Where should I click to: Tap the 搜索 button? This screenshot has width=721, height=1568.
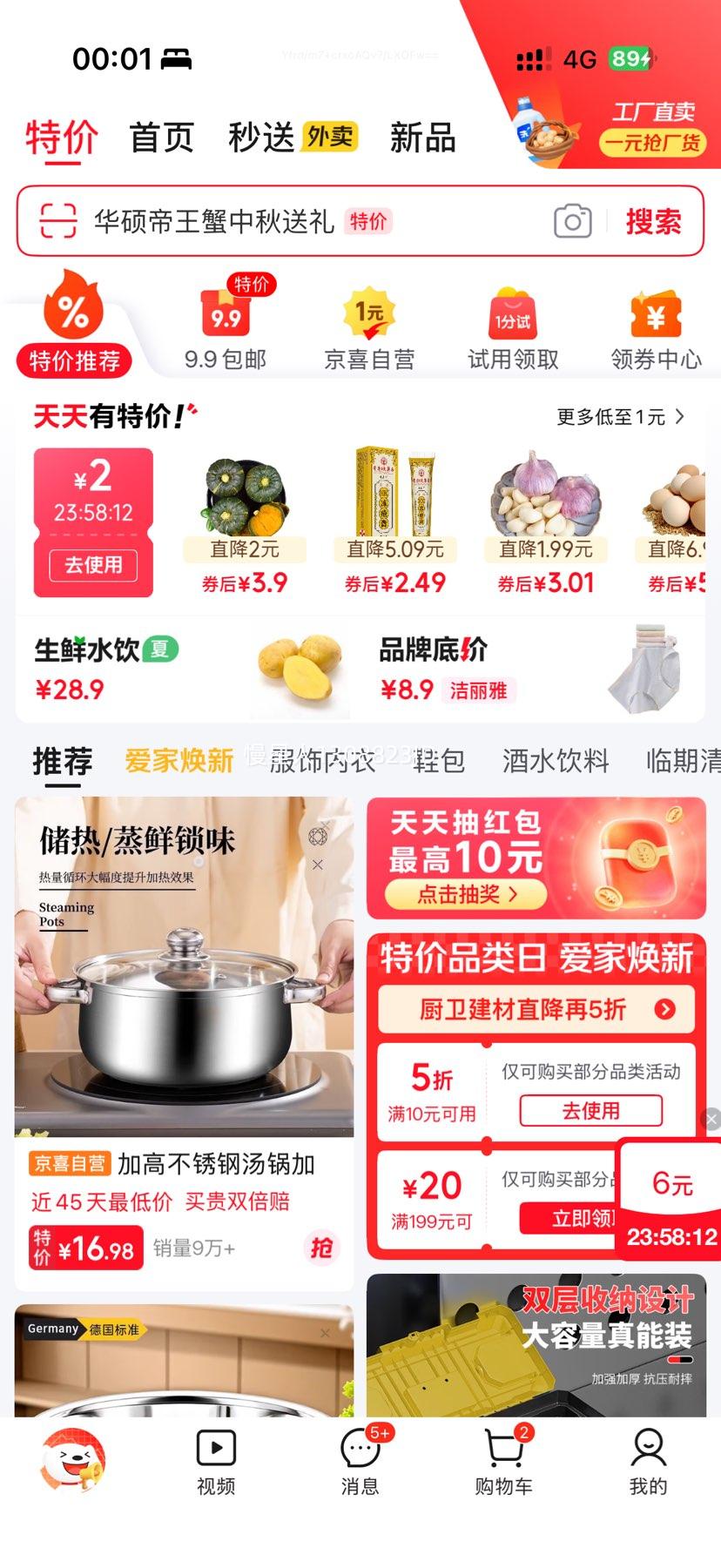(x=653, y=221)
